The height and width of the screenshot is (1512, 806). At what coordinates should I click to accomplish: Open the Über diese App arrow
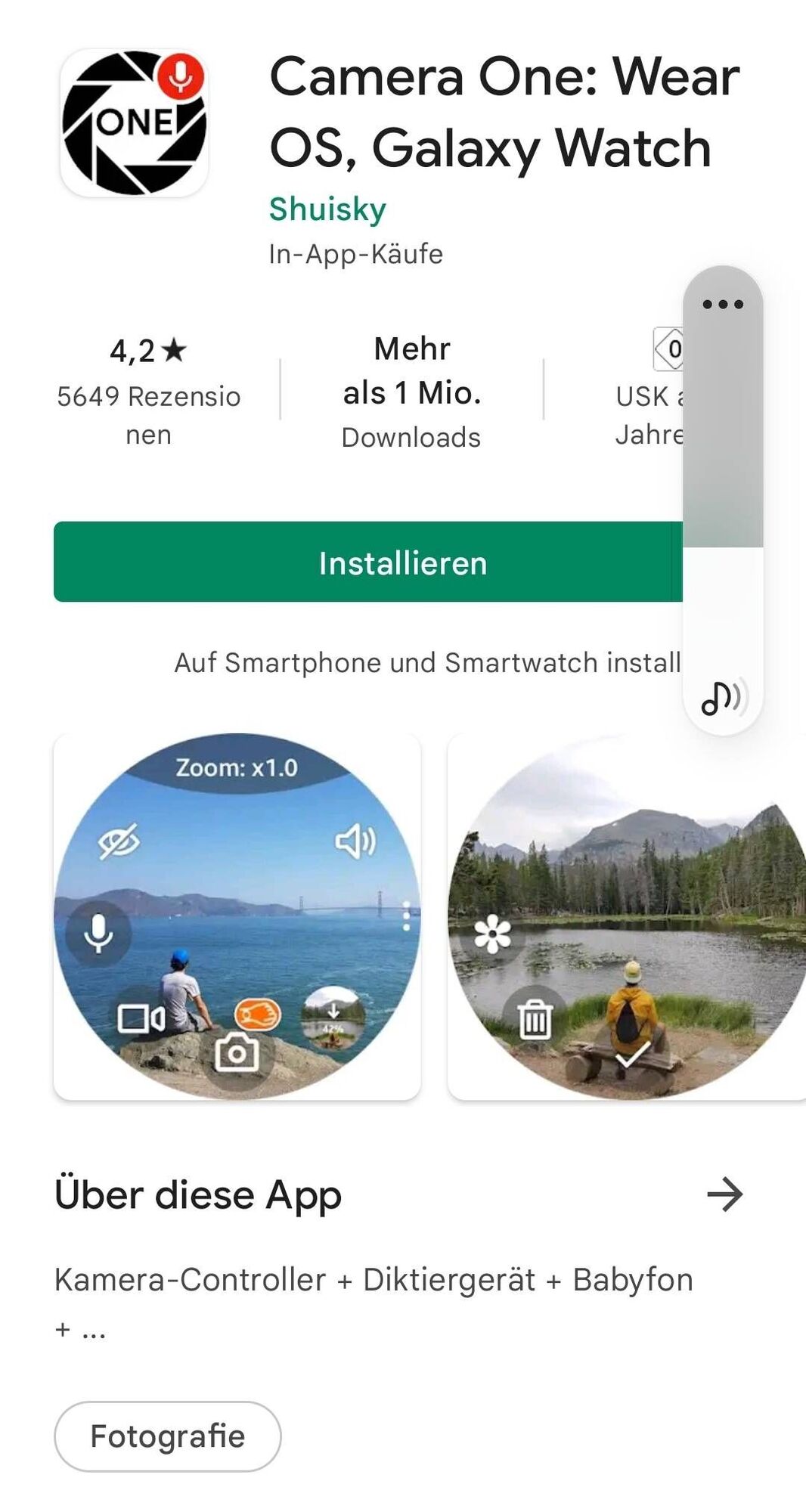pyautogui.click(x=724, y=1194)
